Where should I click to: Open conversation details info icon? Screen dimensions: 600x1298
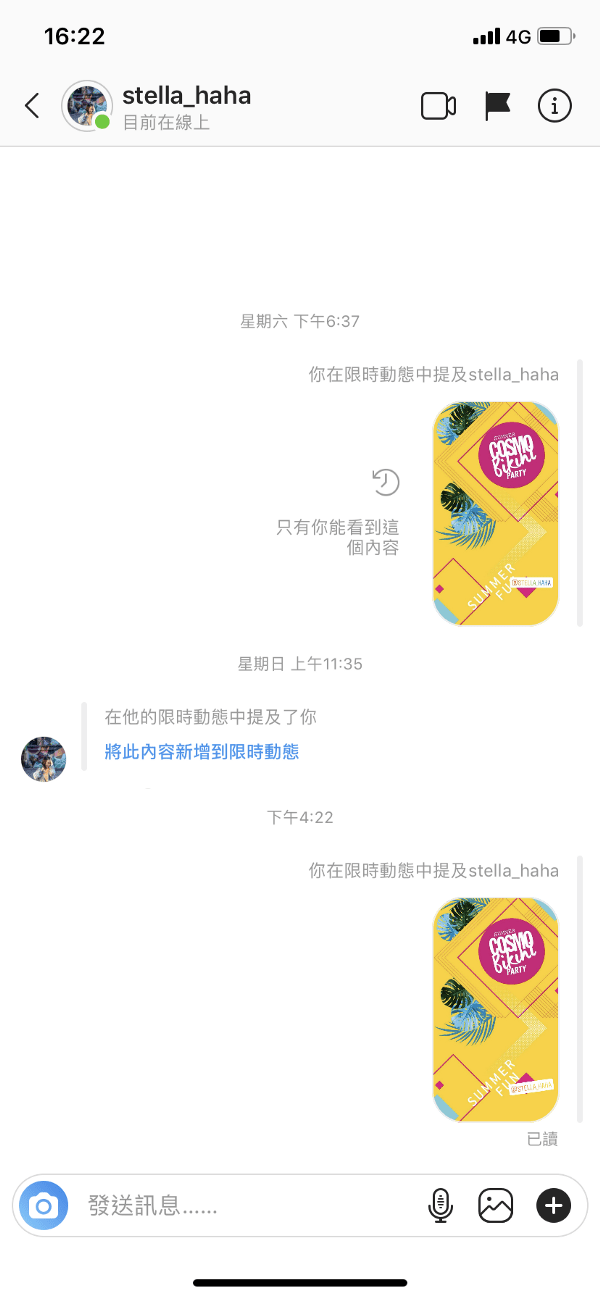(x=554, y=106)
